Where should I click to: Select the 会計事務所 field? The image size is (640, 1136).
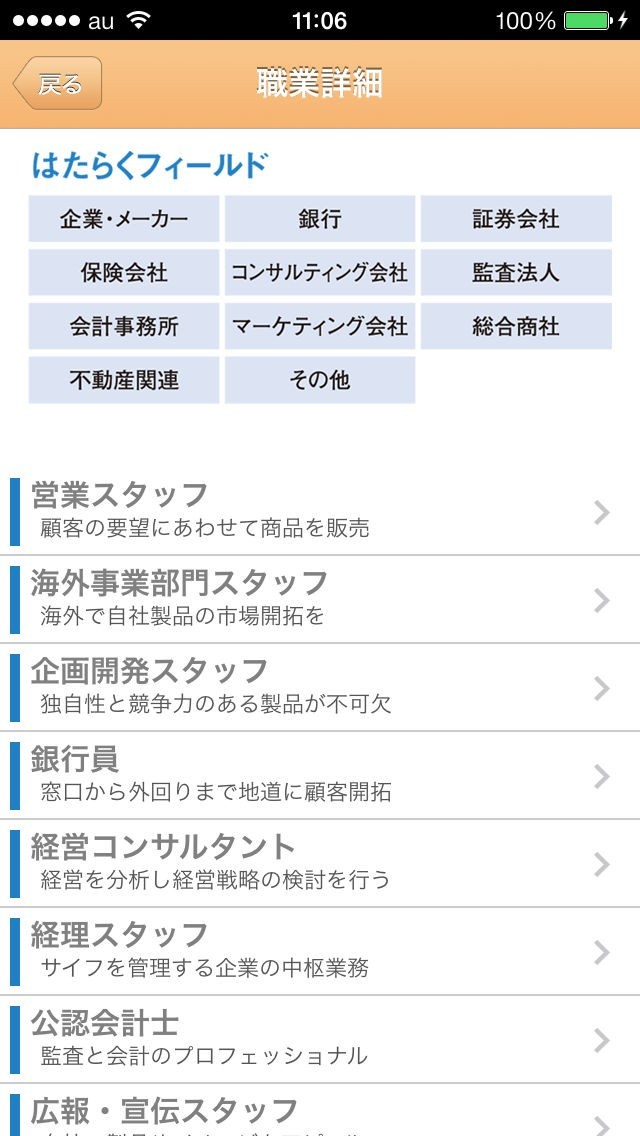click(x=124, y=326)
